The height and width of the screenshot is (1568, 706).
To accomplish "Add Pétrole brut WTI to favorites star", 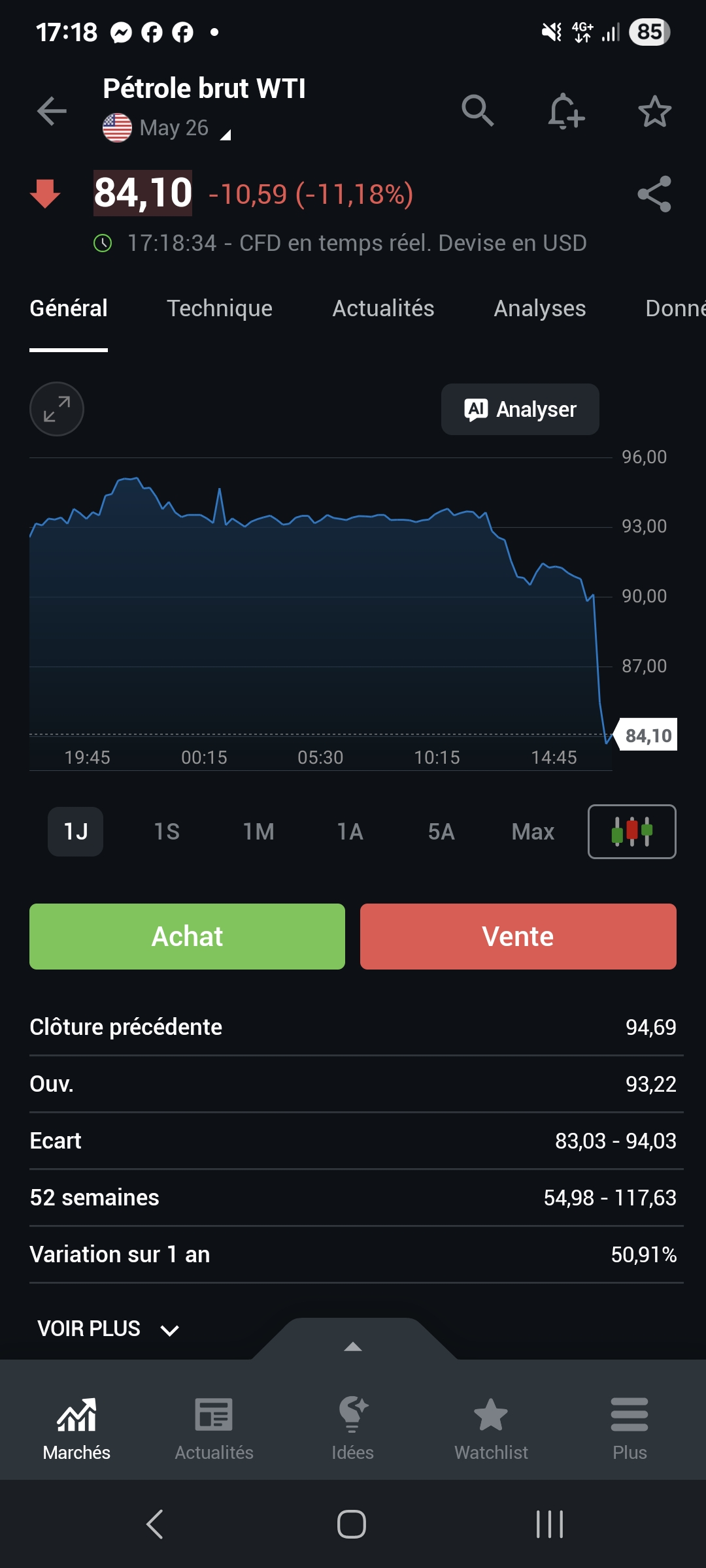I will point(654,112).
